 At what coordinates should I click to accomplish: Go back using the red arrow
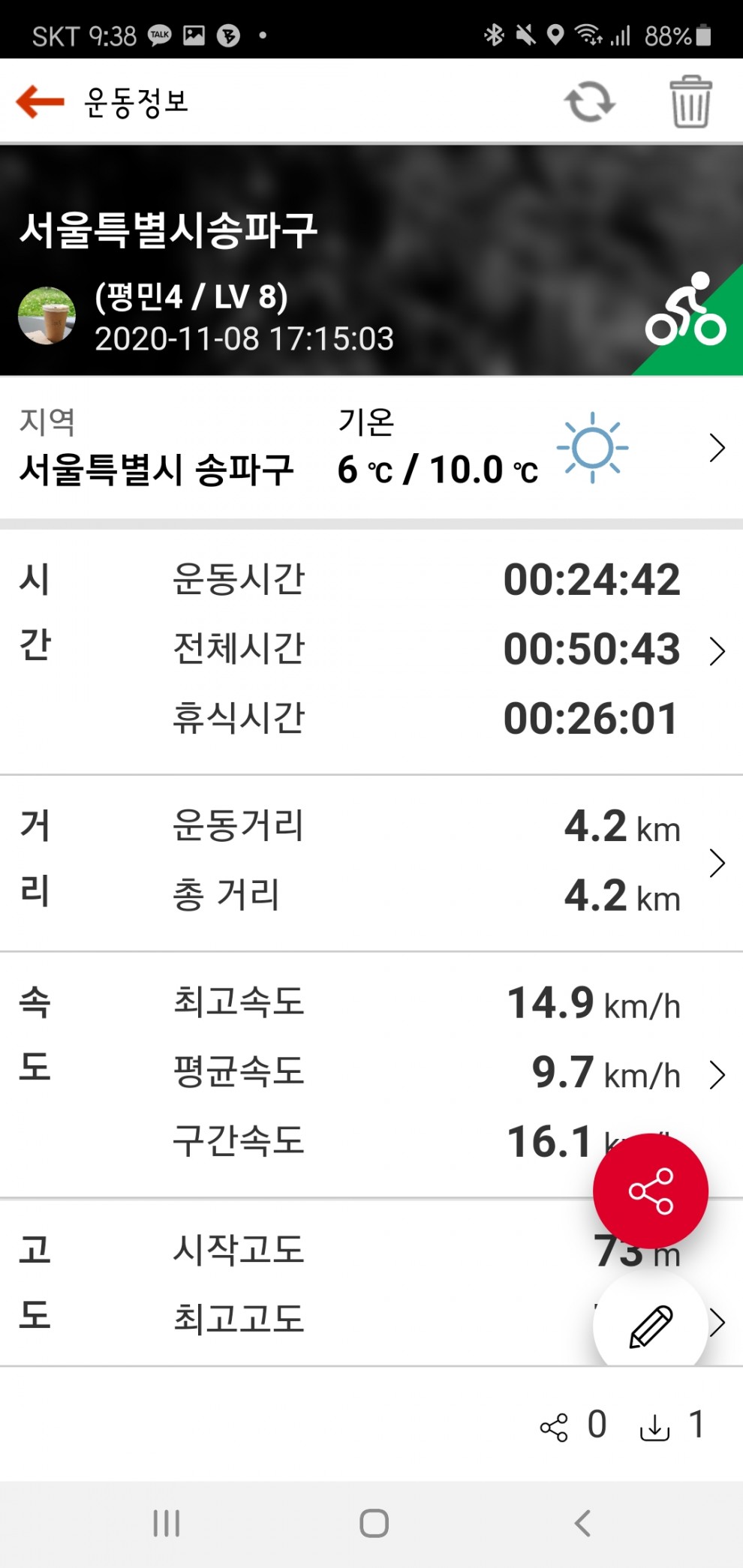coord(41,101)
